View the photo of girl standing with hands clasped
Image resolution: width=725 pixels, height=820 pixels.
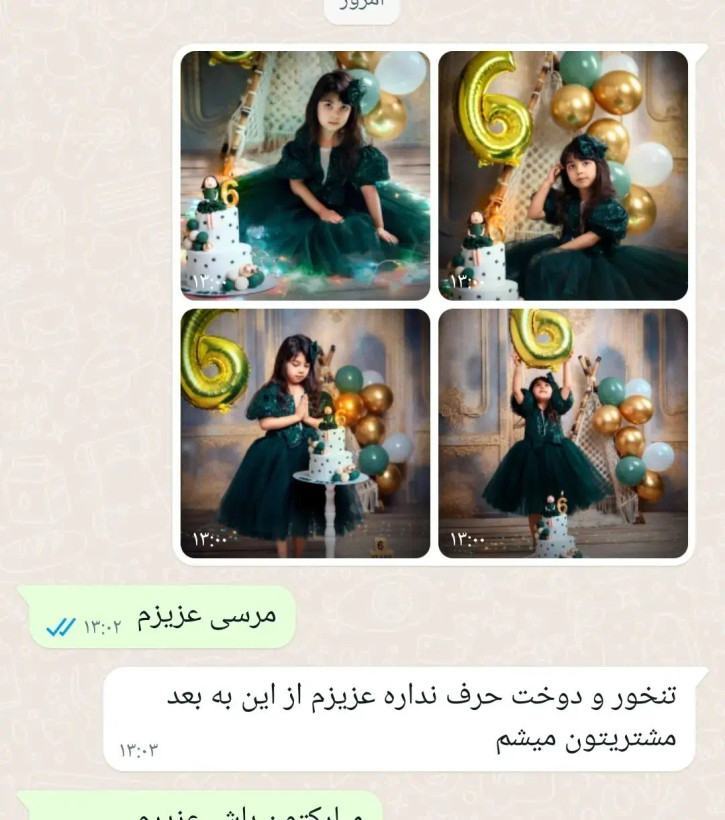click(x=305, y=433)
